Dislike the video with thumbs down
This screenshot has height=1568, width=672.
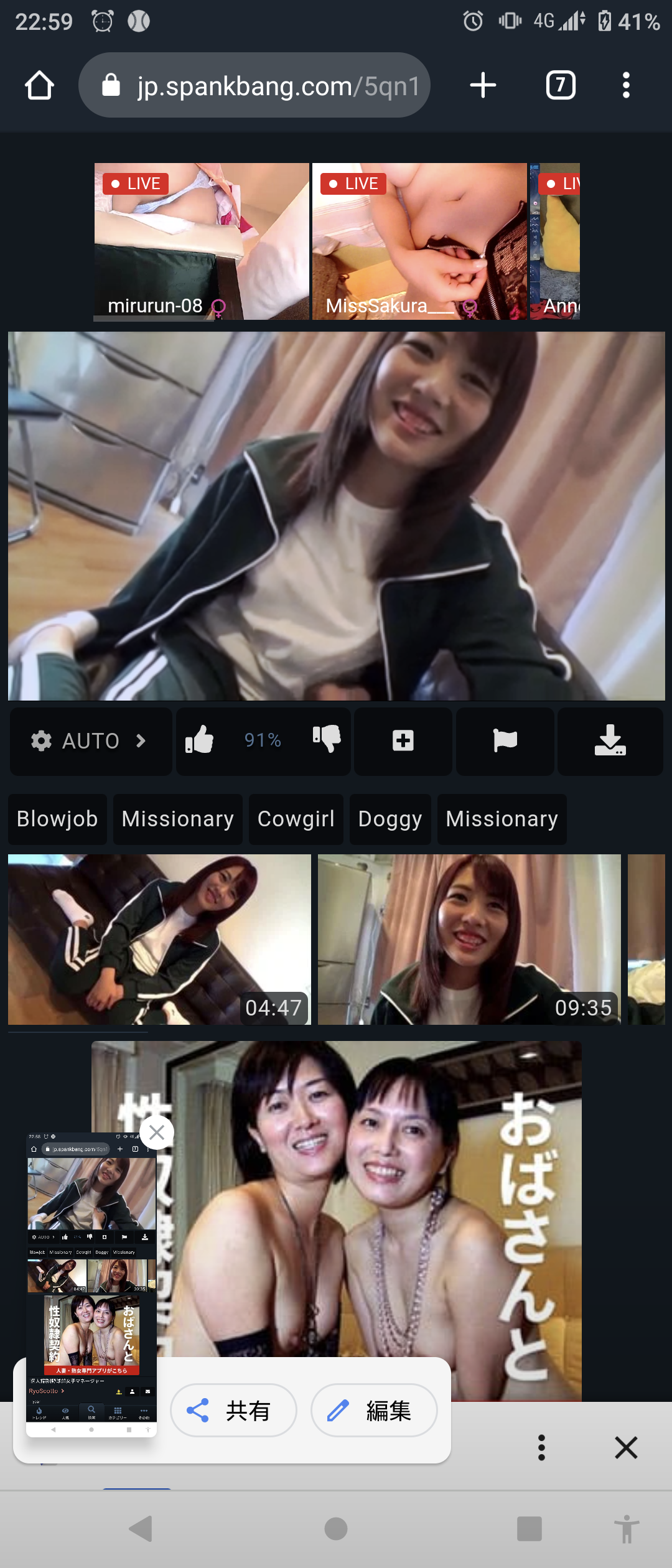327,739
